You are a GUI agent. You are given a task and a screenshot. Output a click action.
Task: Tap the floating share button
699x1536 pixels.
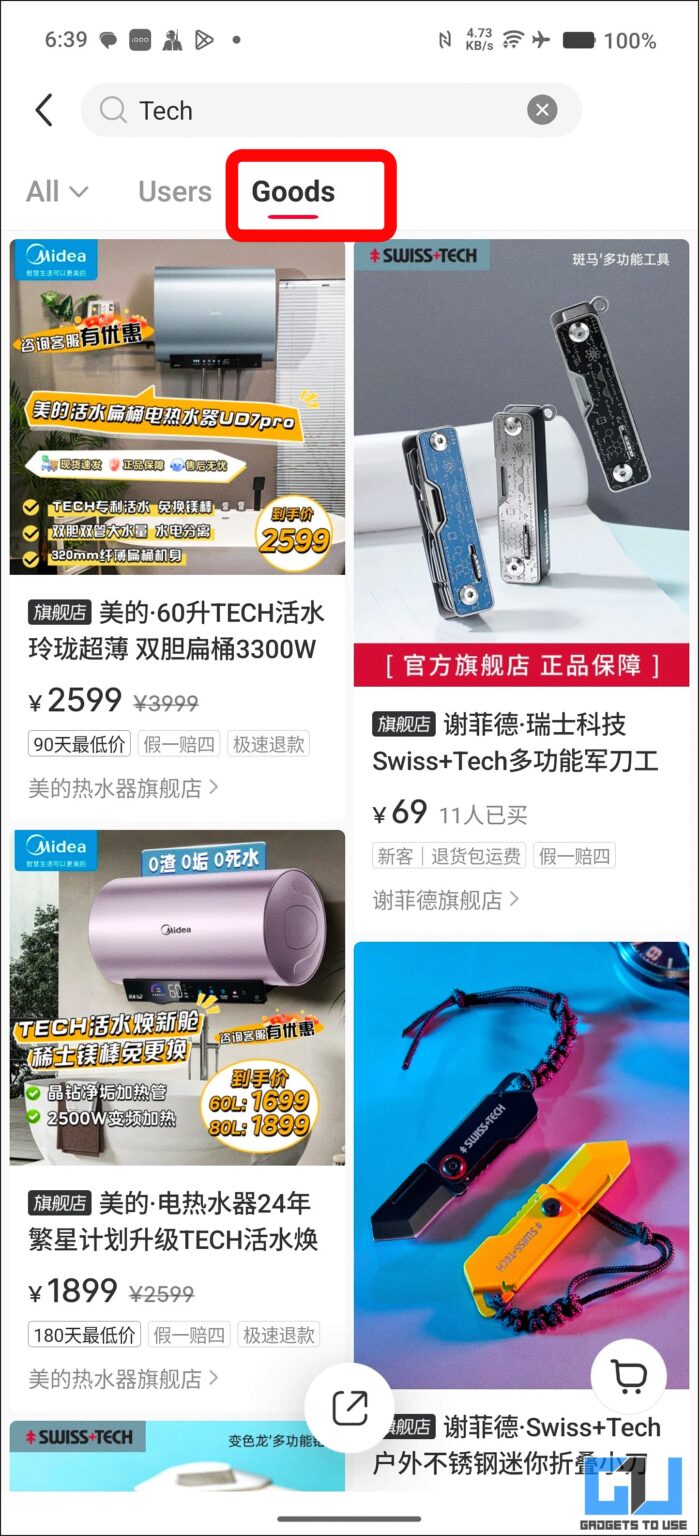tap(349, 1408)
